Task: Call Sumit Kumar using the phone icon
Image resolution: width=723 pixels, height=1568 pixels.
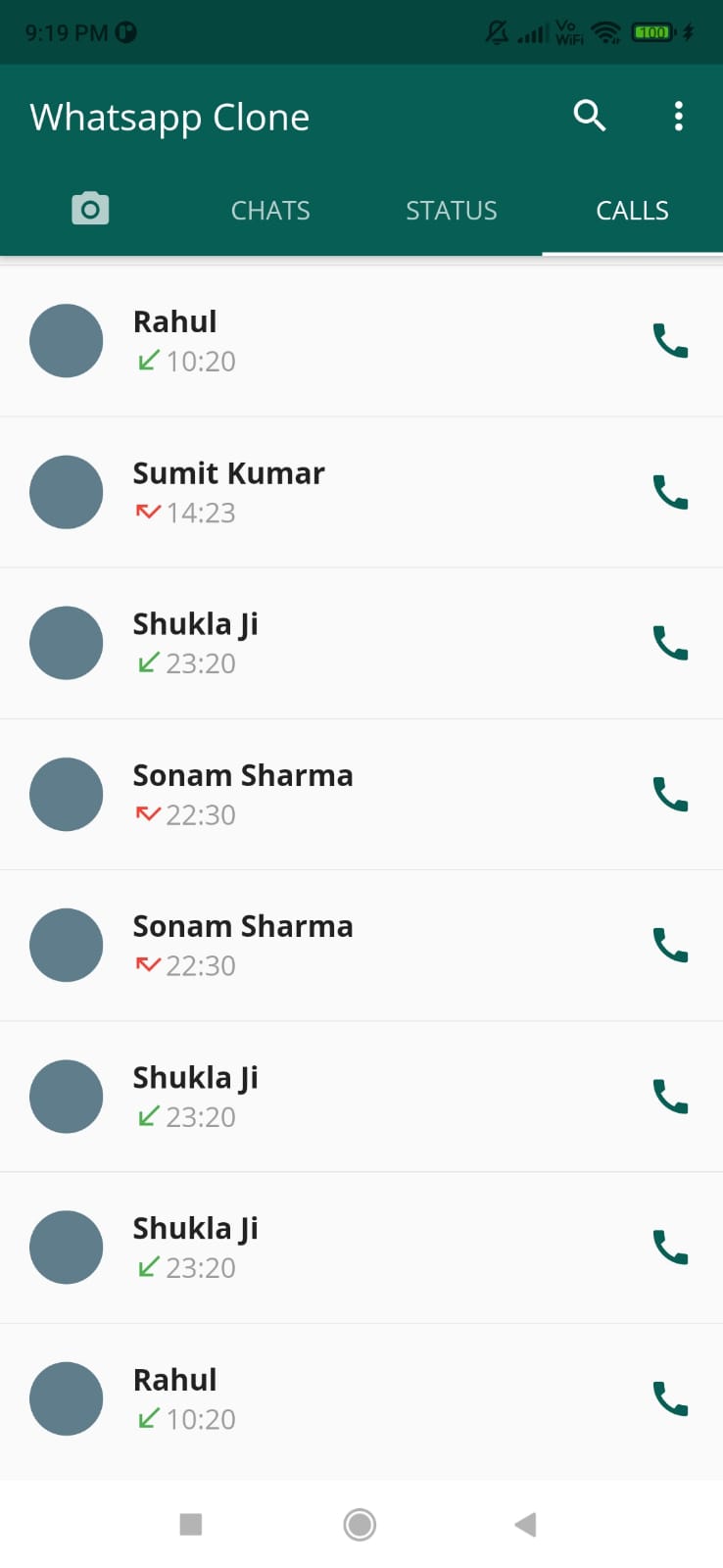Action: pyautogui.click(x=670, y=492)
